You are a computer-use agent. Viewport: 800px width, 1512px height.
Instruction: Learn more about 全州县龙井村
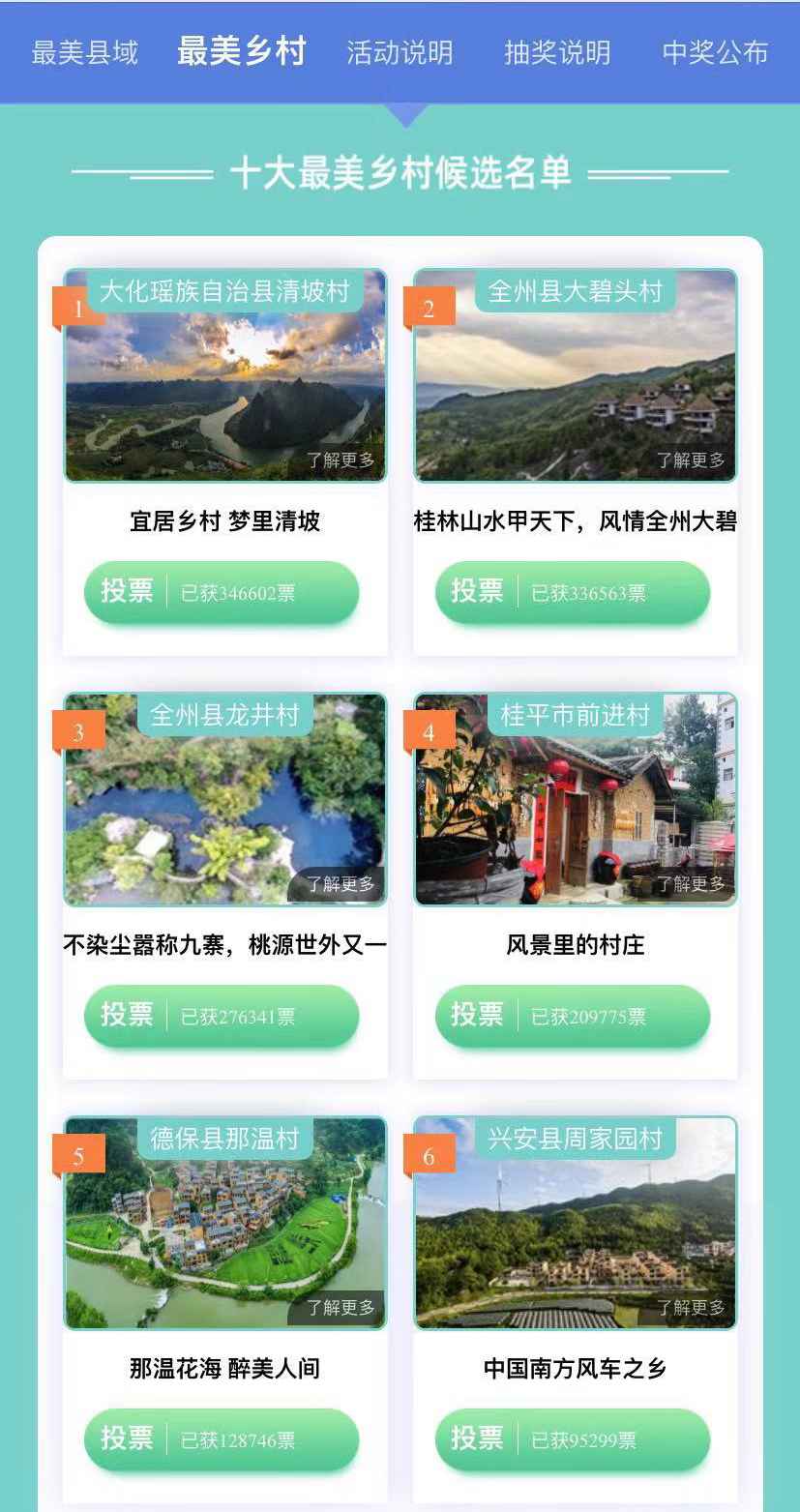pyautogui.click(x=341, y=884)
